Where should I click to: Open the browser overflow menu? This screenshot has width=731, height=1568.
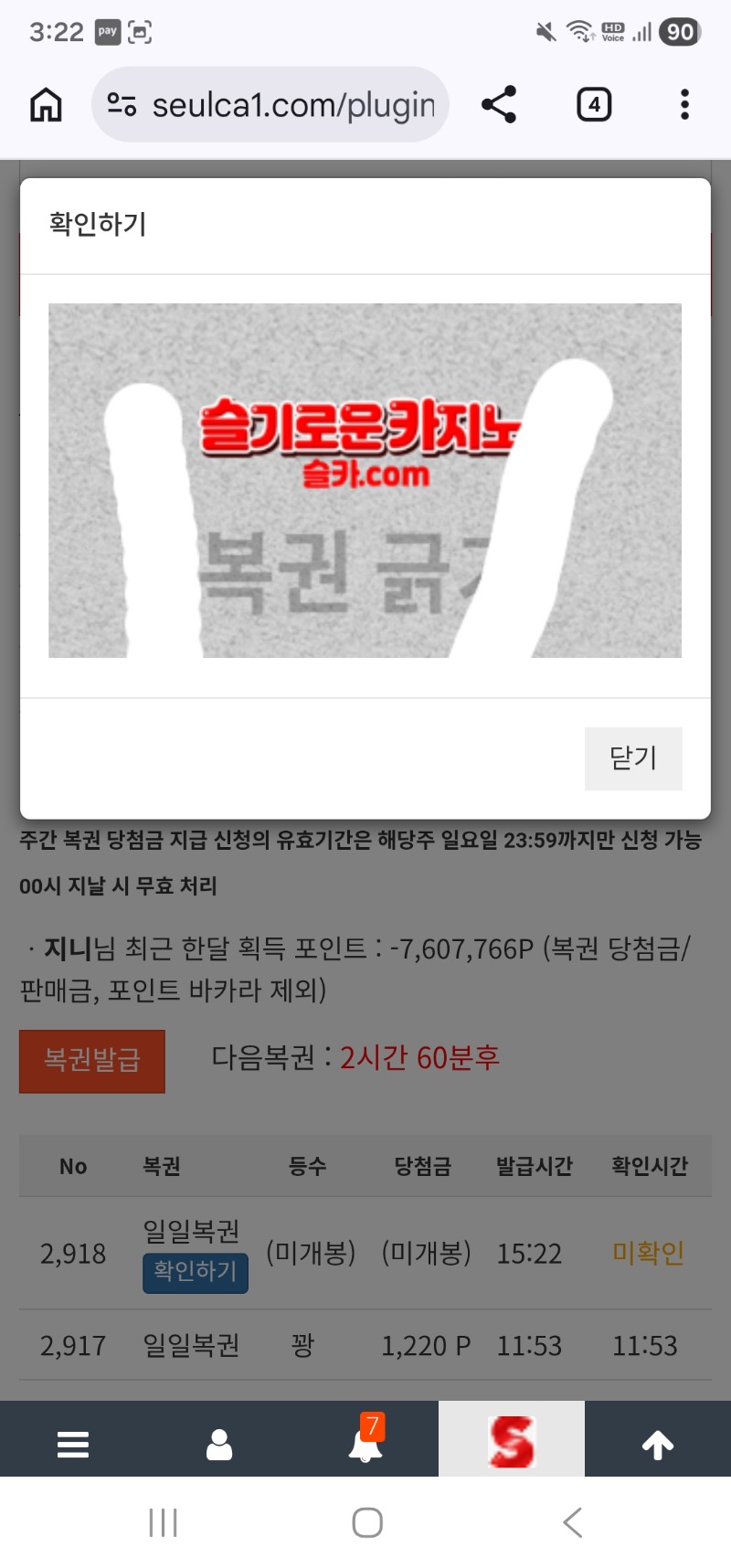pos(684,105)
